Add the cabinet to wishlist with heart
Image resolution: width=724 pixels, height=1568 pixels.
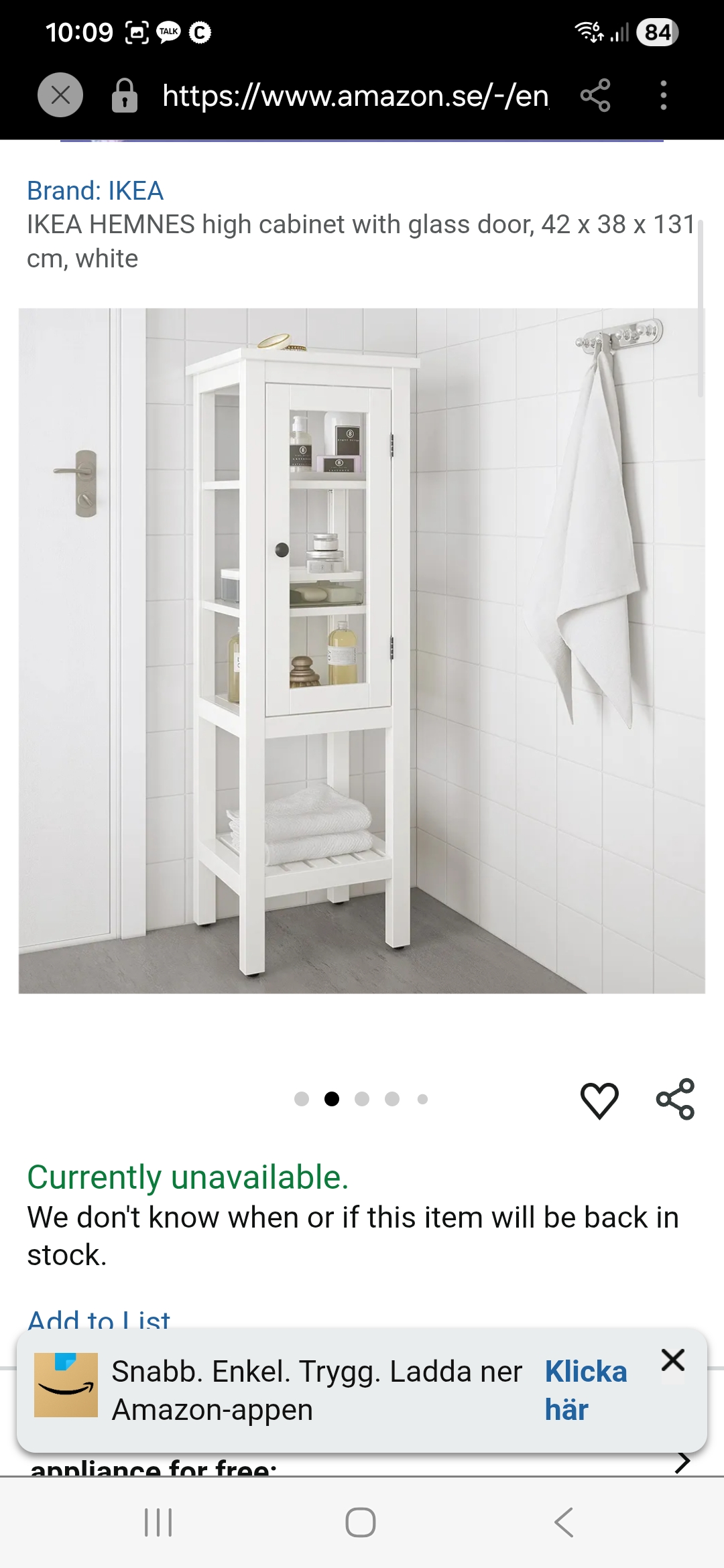coord(599,1100)
